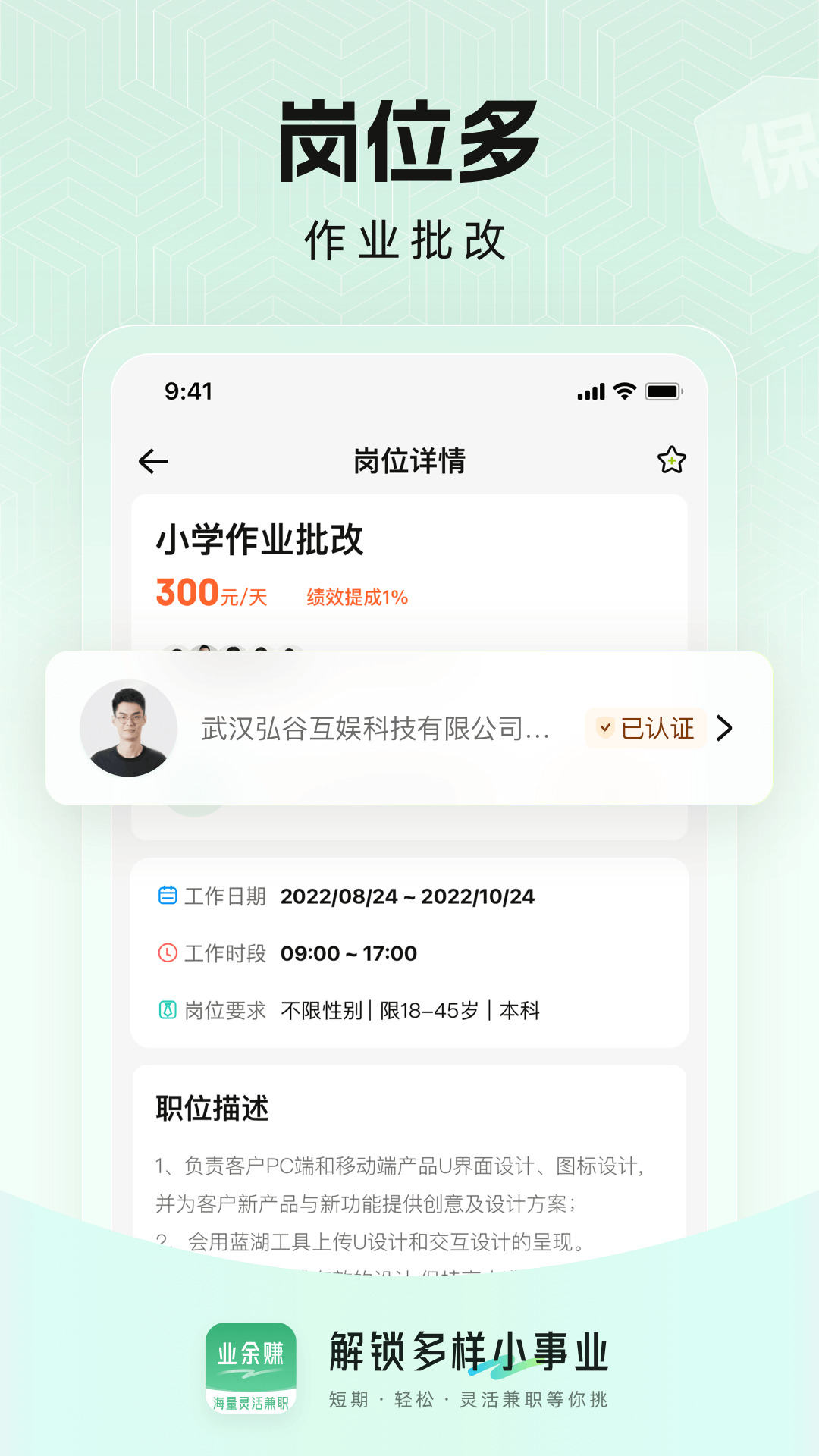
Task: Toggle the favorite star for this position
Action: coord(672,458)
